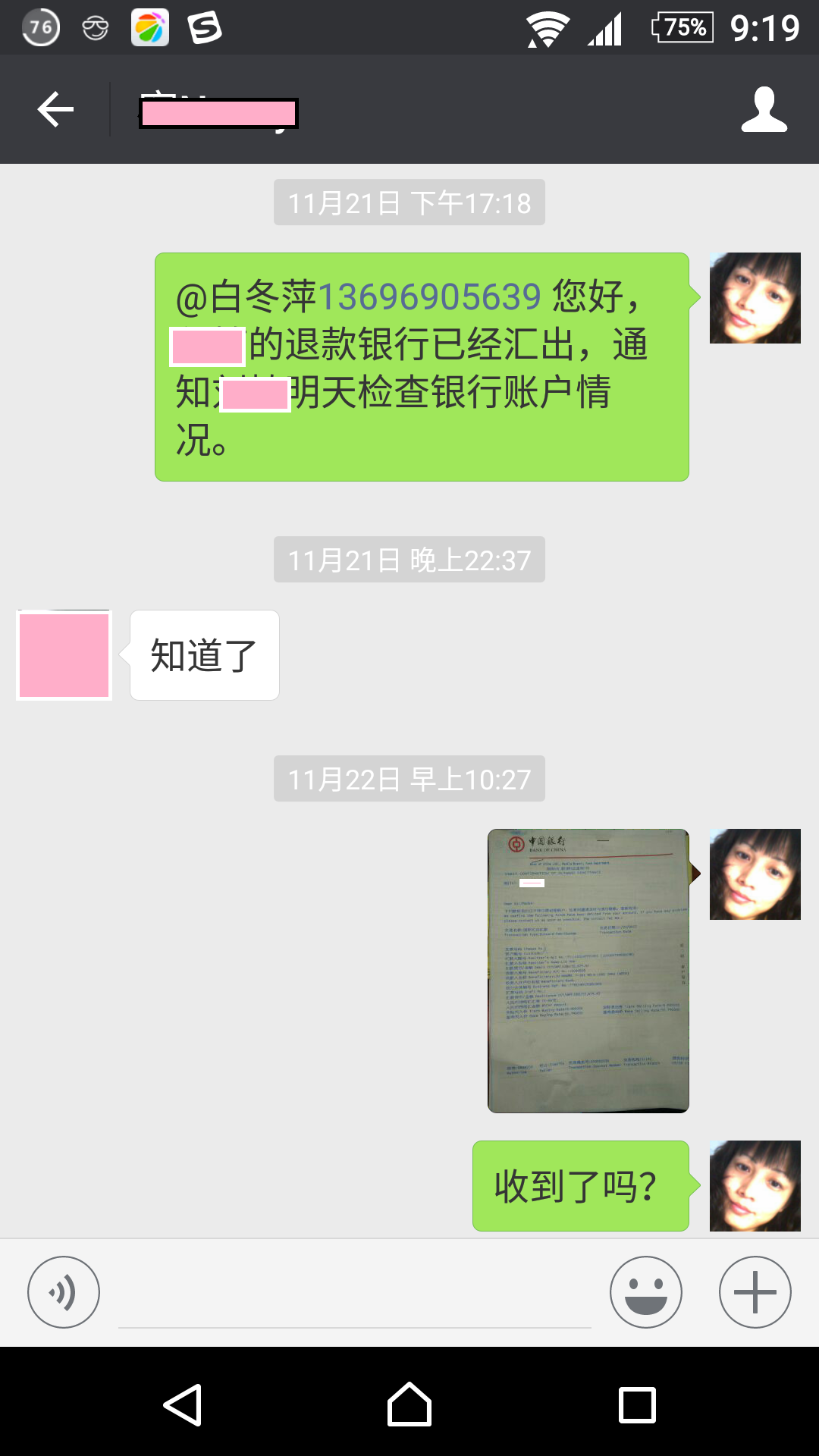Open the plus attachment menu

tap(755, 1292)
